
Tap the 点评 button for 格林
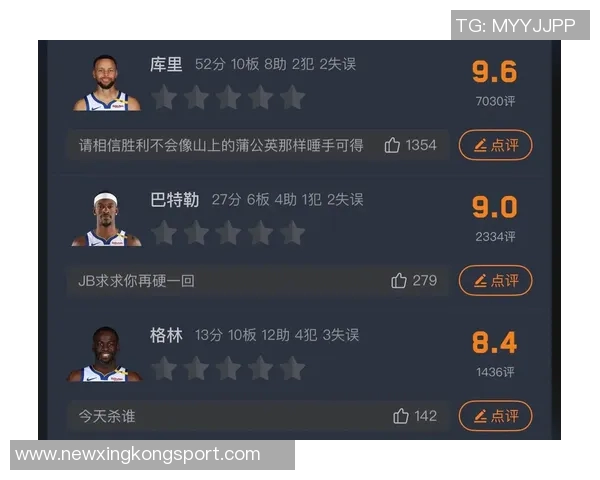pos(495,416)
